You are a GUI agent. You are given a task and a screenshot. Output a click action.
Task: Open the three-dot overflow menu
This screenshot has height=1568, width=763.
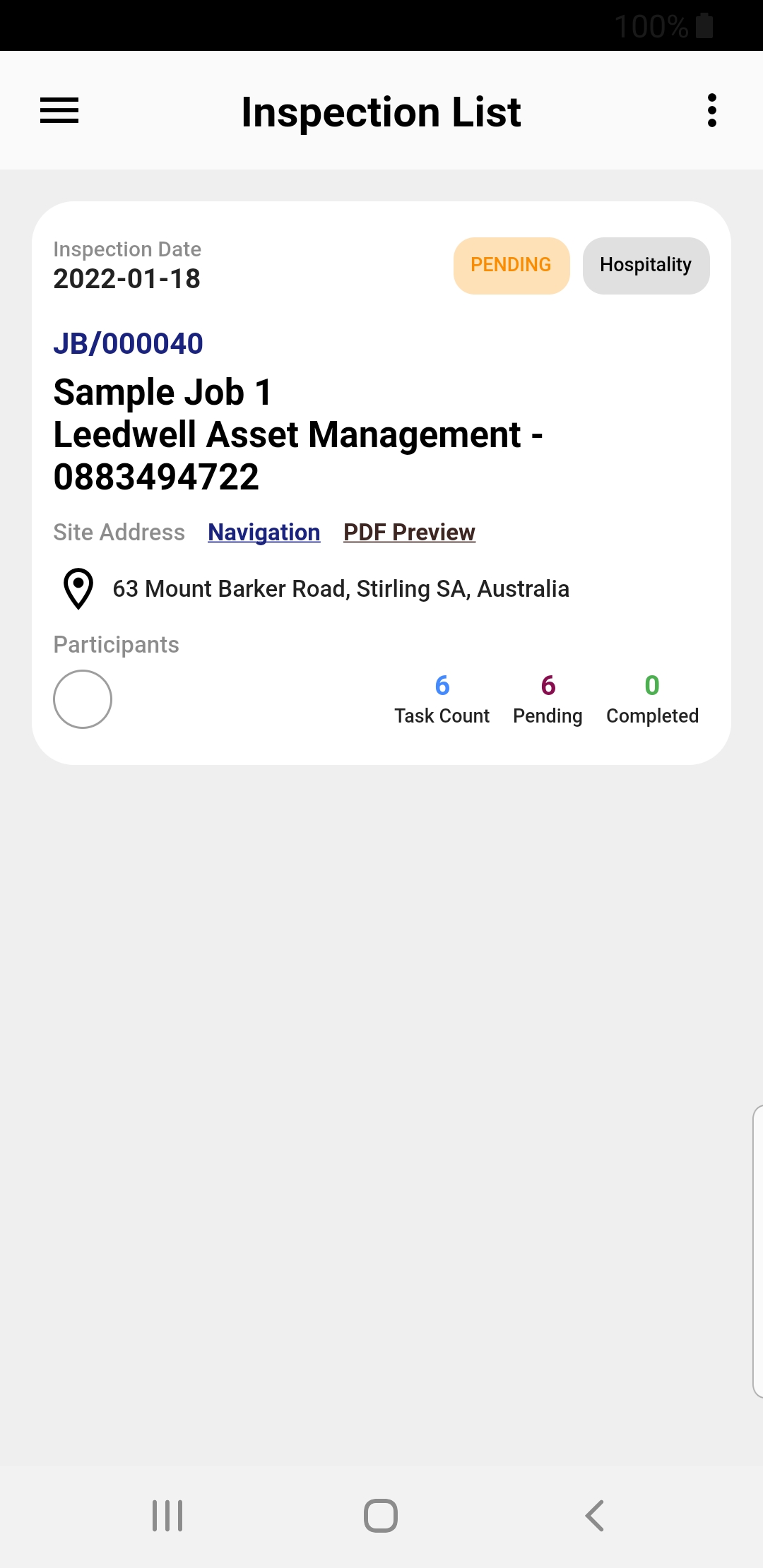pos(711,111)
